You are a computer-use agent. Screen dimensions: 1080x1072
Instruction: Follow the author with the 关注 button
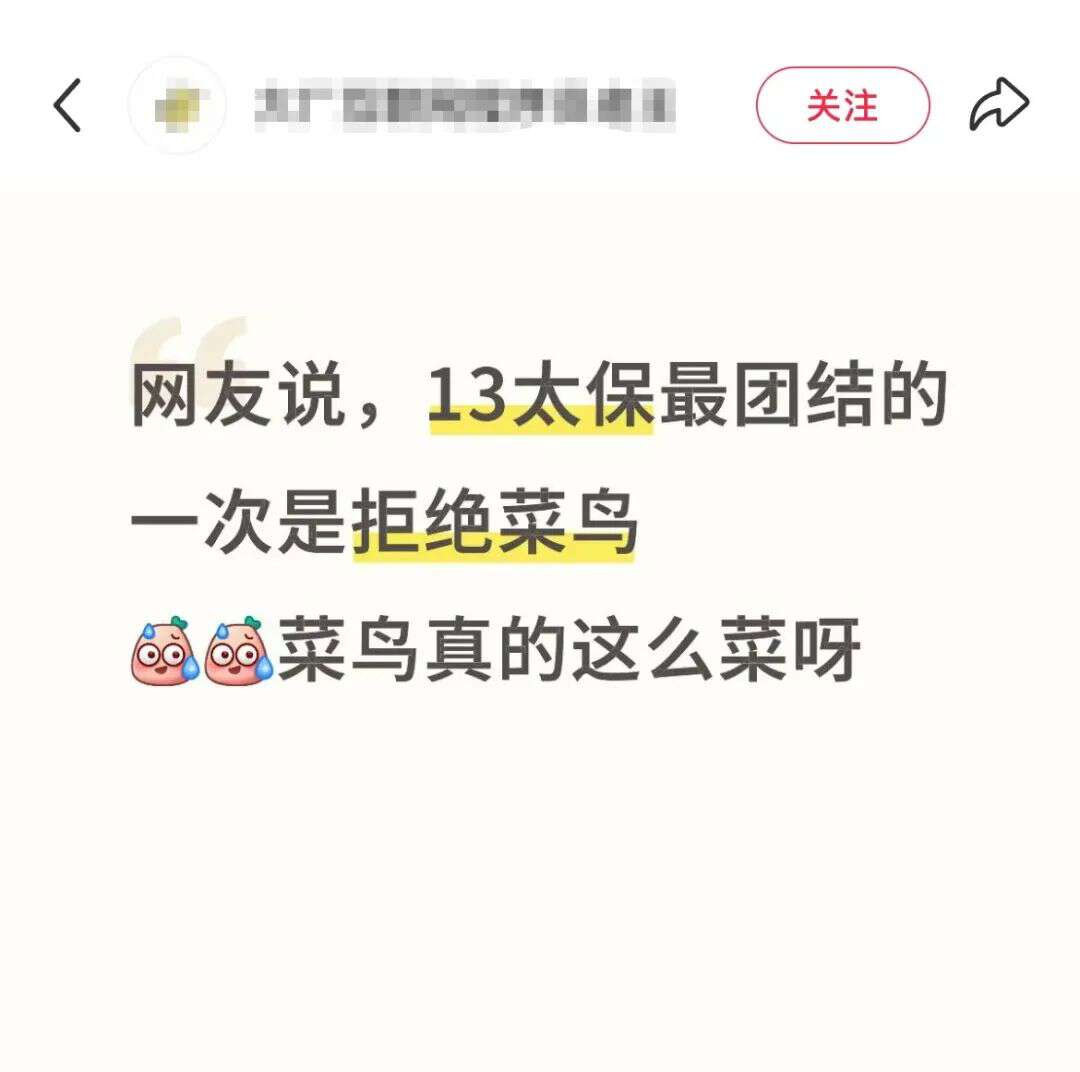(842, 105)
